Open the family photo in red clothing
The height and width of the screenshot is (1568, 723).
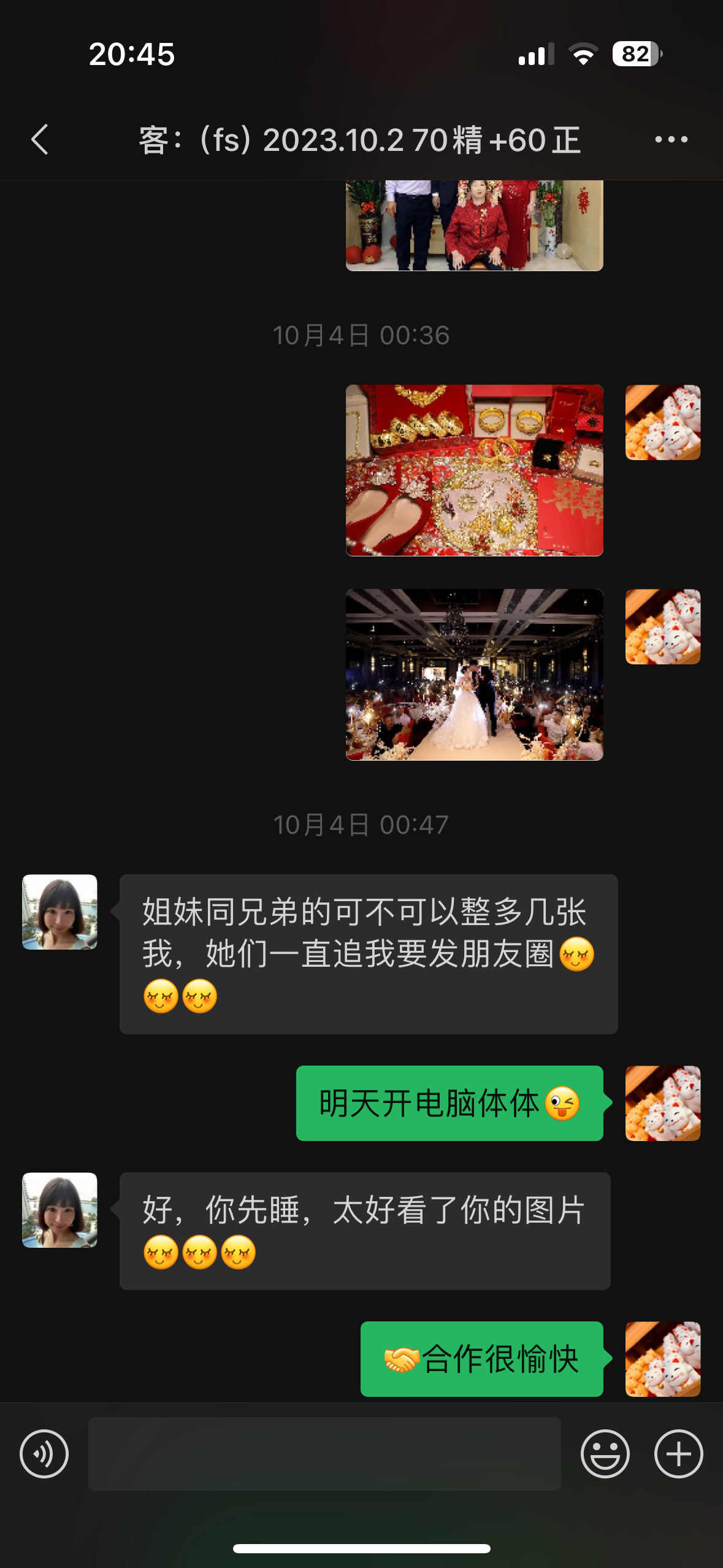coord(475,225)
